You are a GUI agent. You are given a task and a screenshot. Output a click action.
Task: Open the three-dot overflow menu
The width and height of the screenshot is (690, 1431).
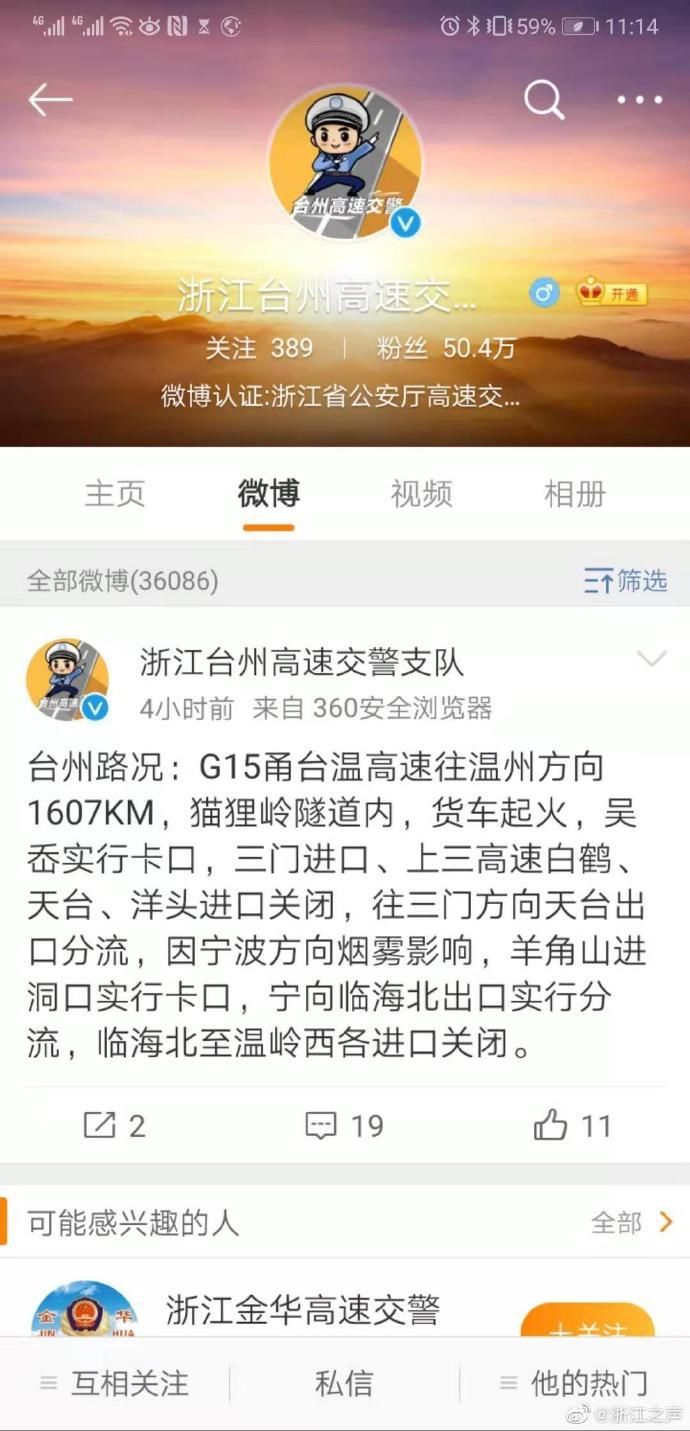(x=639, y=99)
